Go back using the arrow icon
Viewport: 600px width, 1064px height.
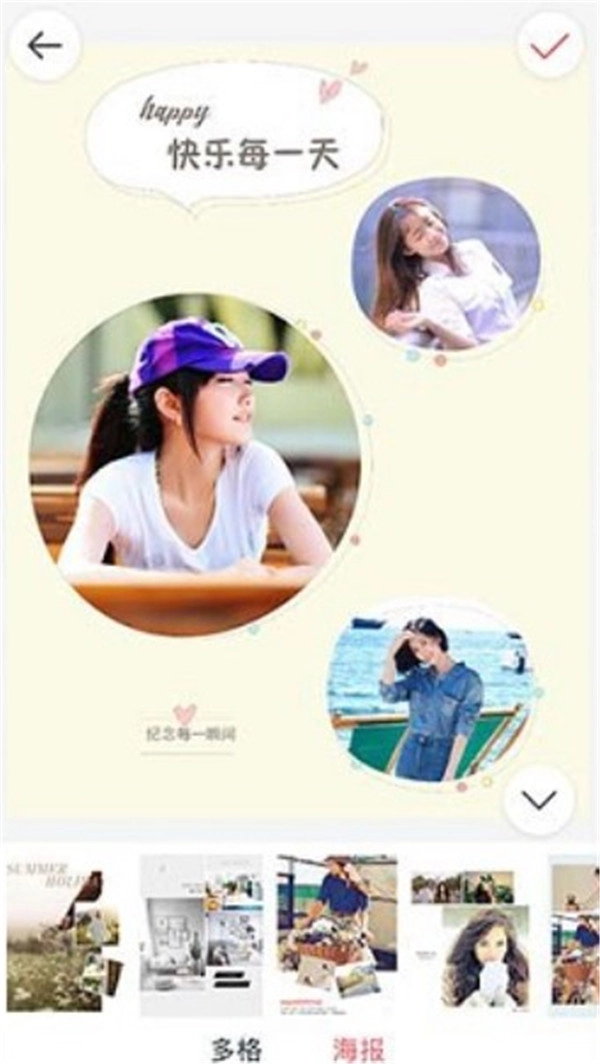pos(44,46)
